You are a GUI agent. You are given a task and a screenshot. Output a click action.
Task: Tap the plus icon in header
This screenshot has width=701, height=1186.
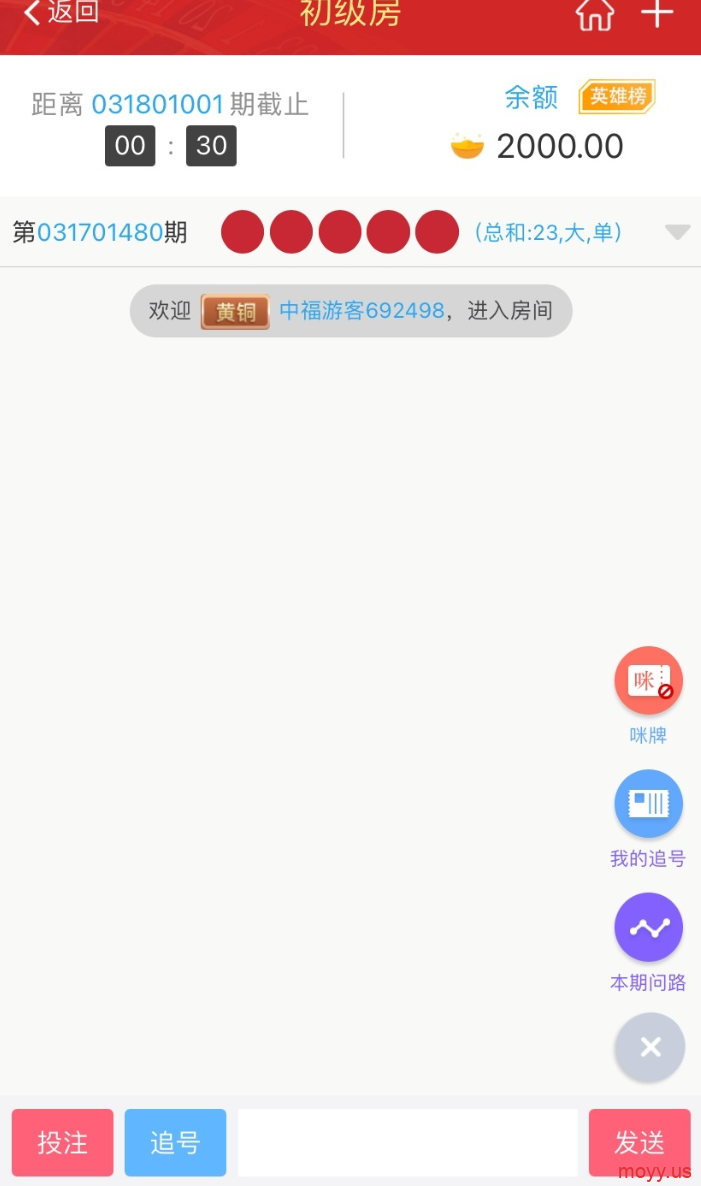(x=657, y=13)
